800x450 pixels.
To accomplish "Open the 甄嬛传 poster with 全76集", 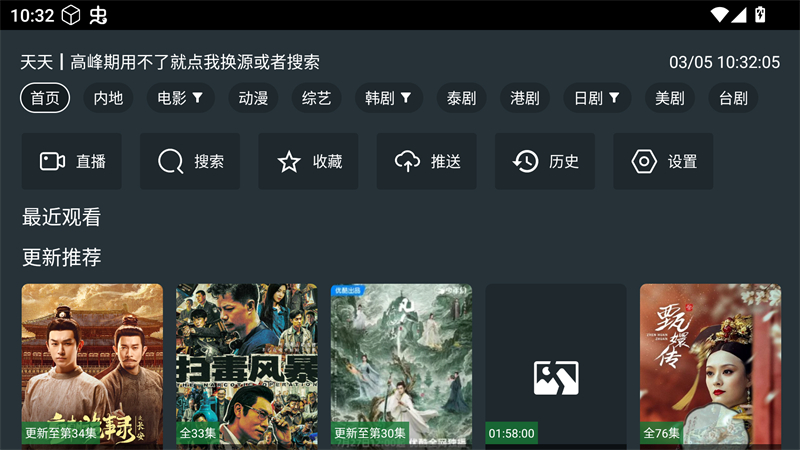I will coord(710,365).
